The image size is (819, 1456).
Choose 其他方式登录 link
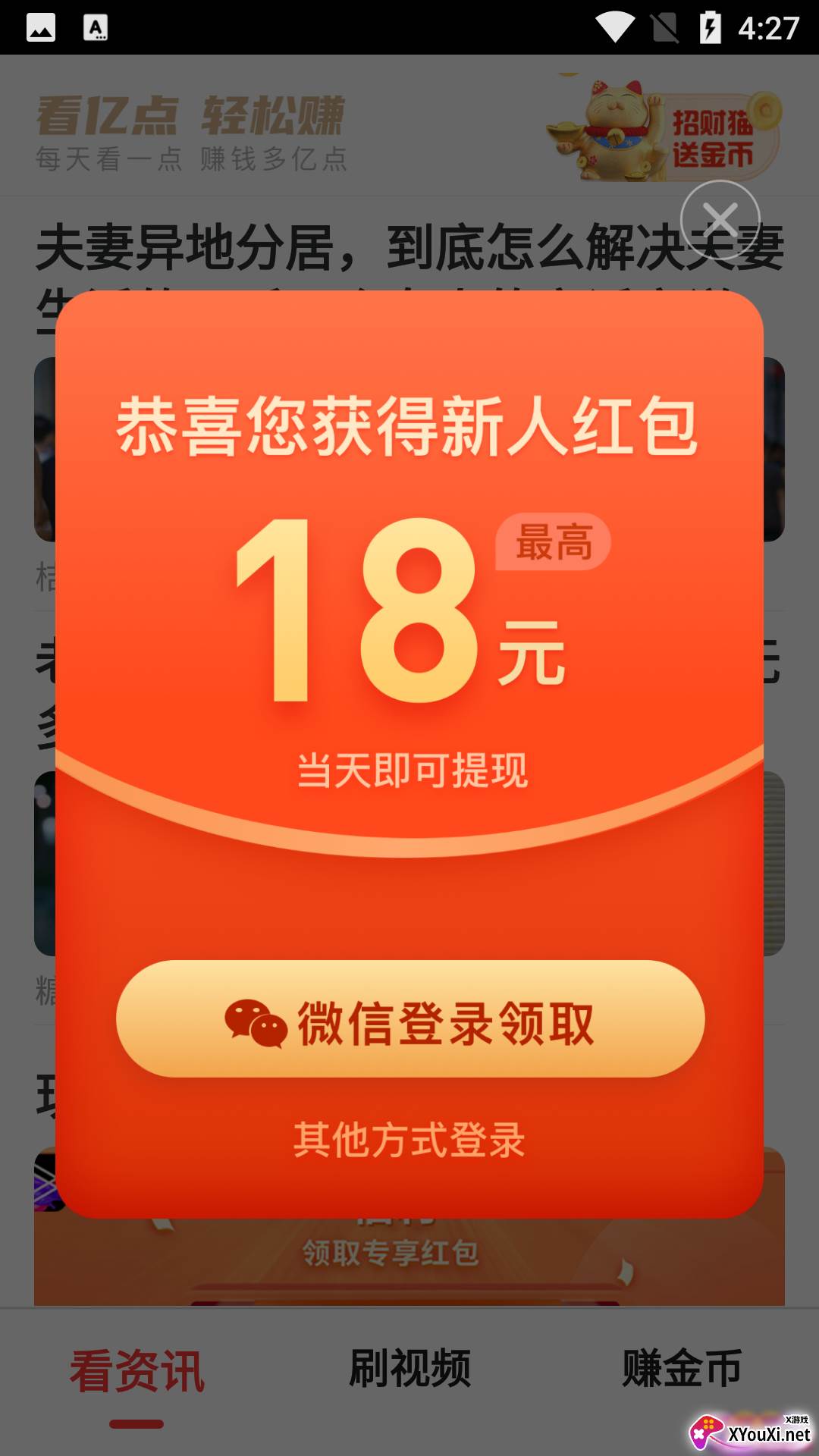click(x=409, y=1140)
